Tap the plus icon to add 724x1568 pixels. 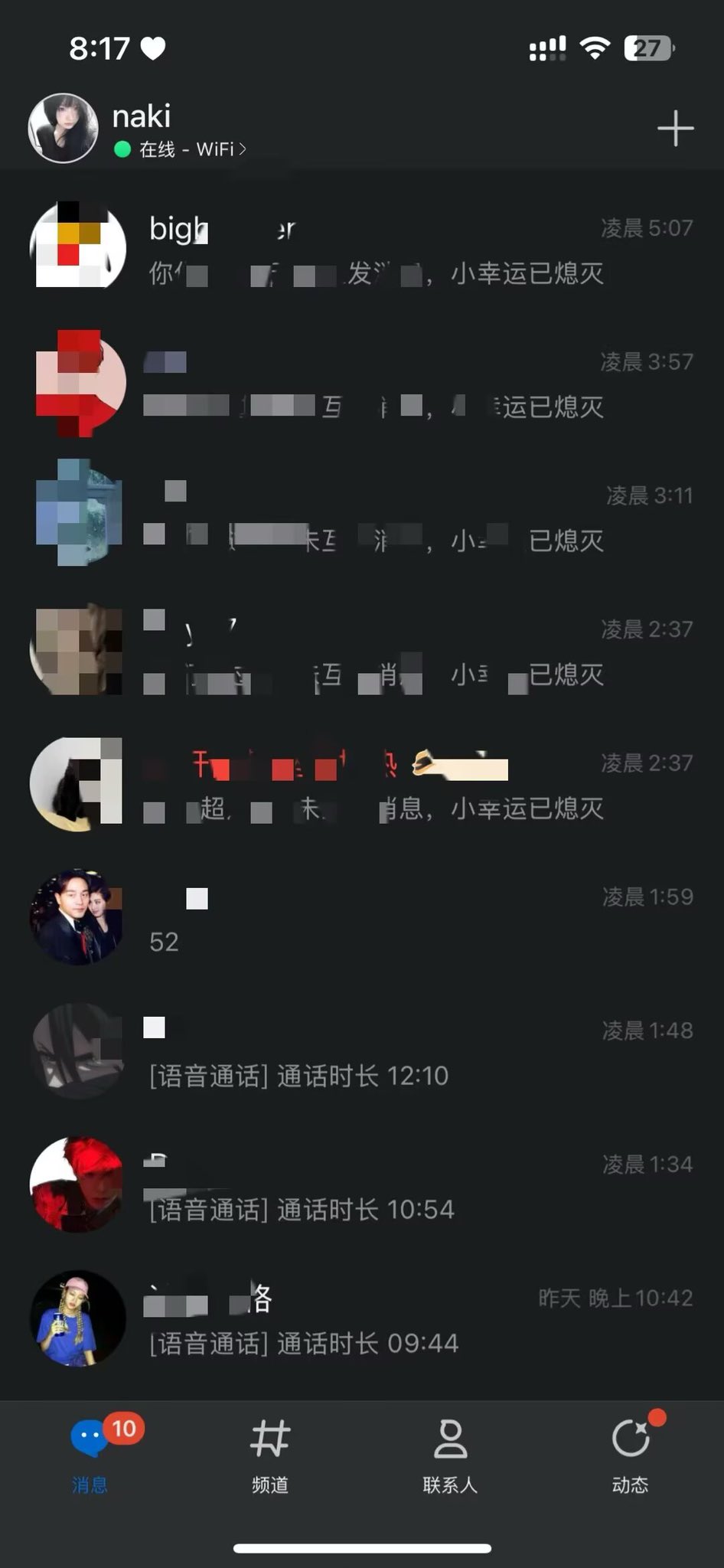tap(675, 128)
